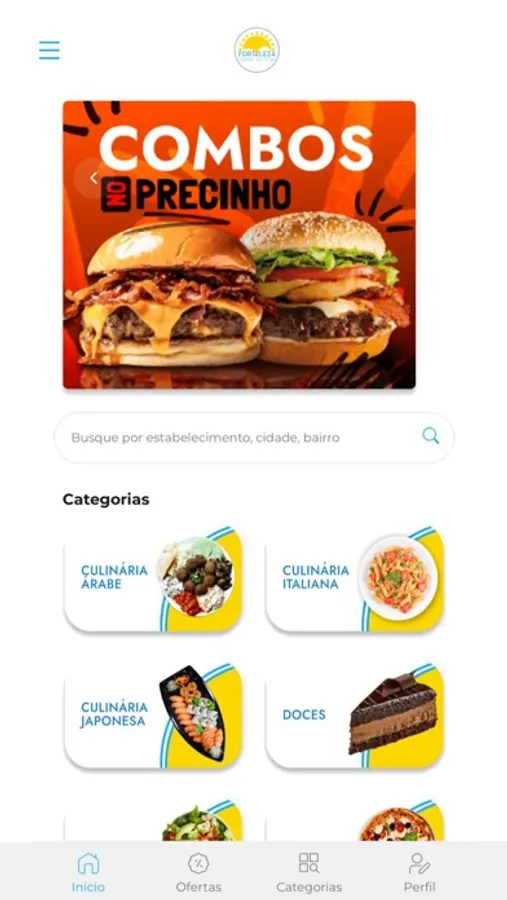Browse the Doces category

pos(355,715)
